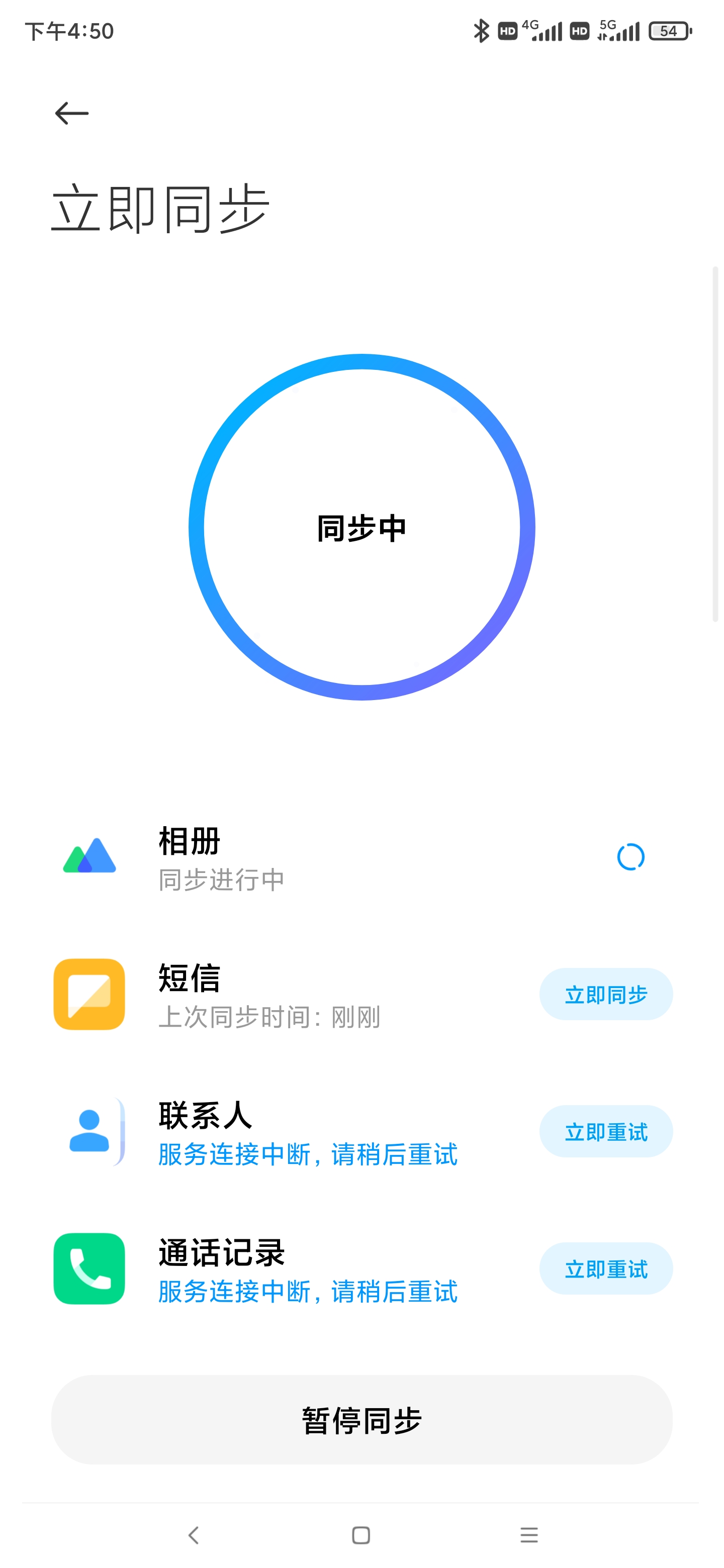724x1568 pixels.
Task: Go back using the top arrow
Action: coord(72,113)
